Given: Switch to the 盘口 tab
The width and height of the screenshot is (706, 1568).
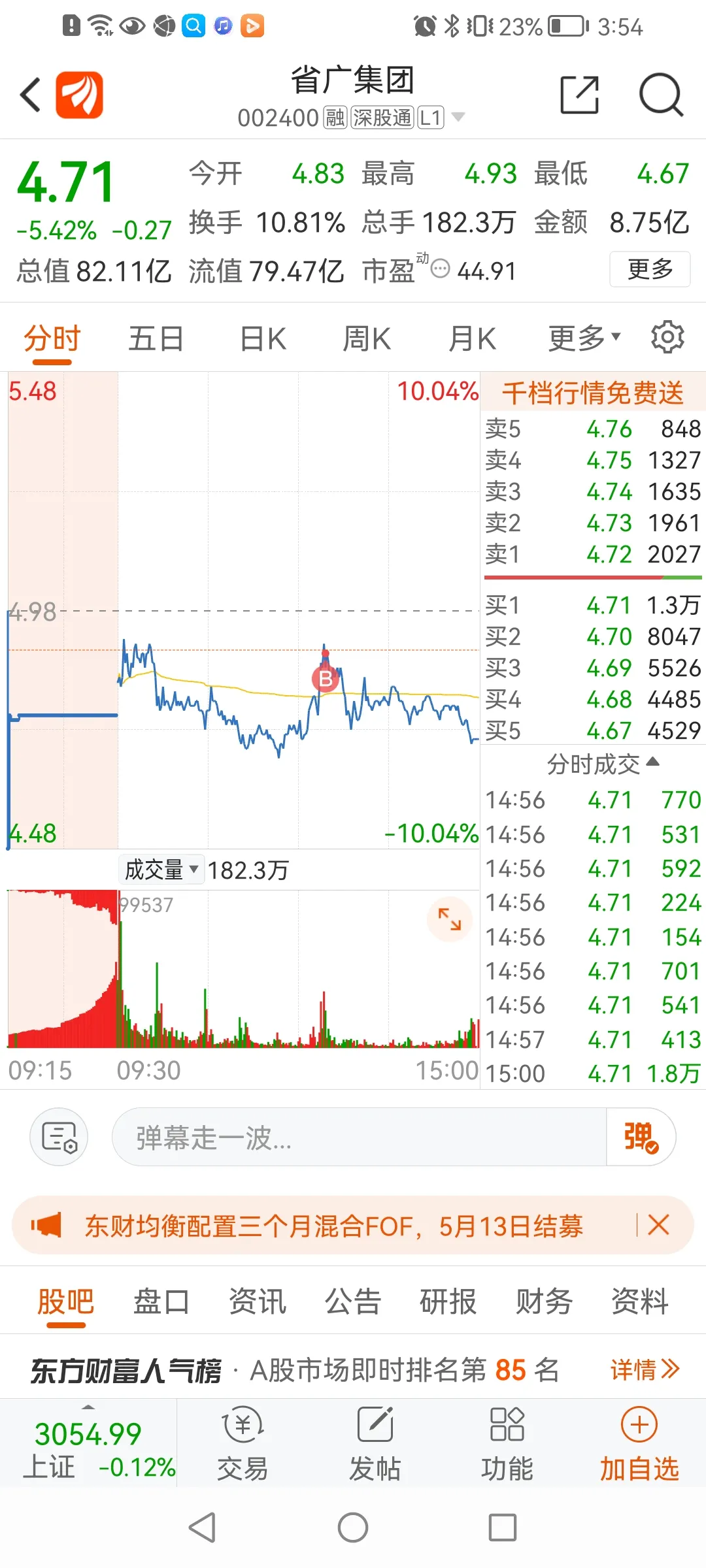Looking at the screenshot, I should [161, 1301].
